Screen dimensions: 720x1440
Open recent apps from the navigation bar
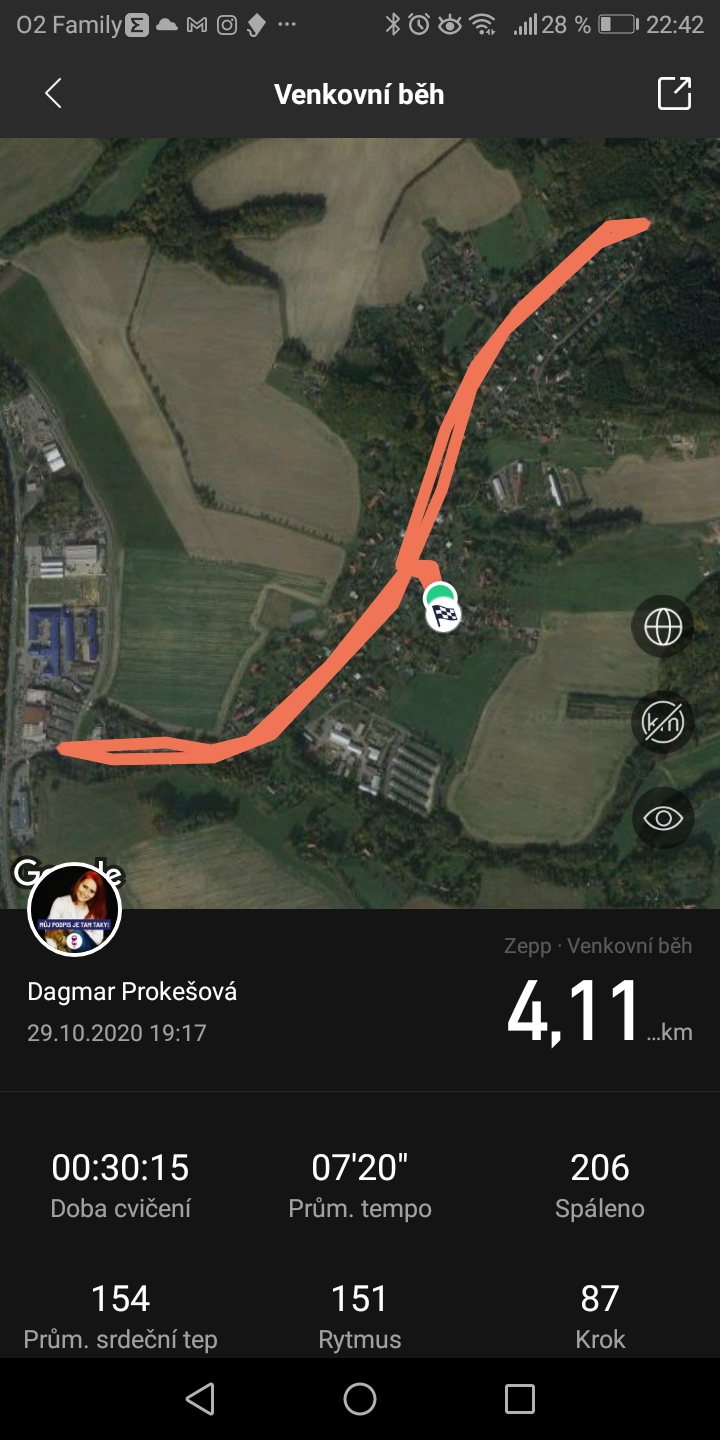pyautogui.click(x=520, y=1399)
